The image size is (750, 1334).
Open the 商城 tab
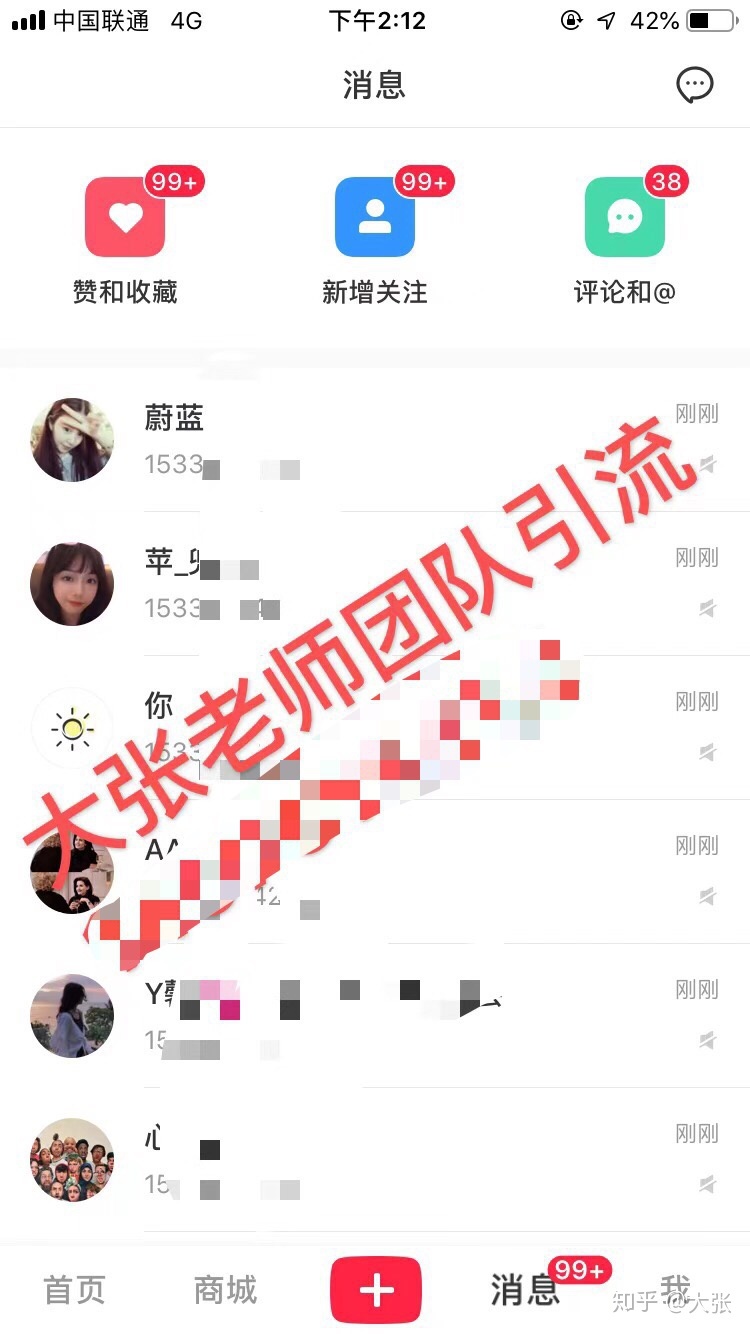223,1290
